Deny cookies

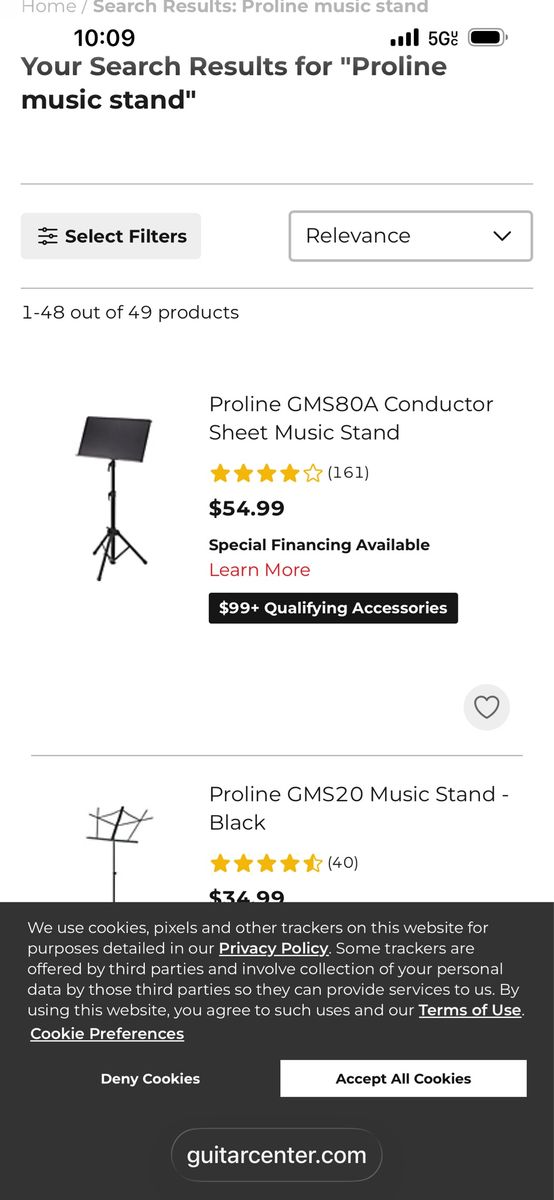(x=150, y=1078)
